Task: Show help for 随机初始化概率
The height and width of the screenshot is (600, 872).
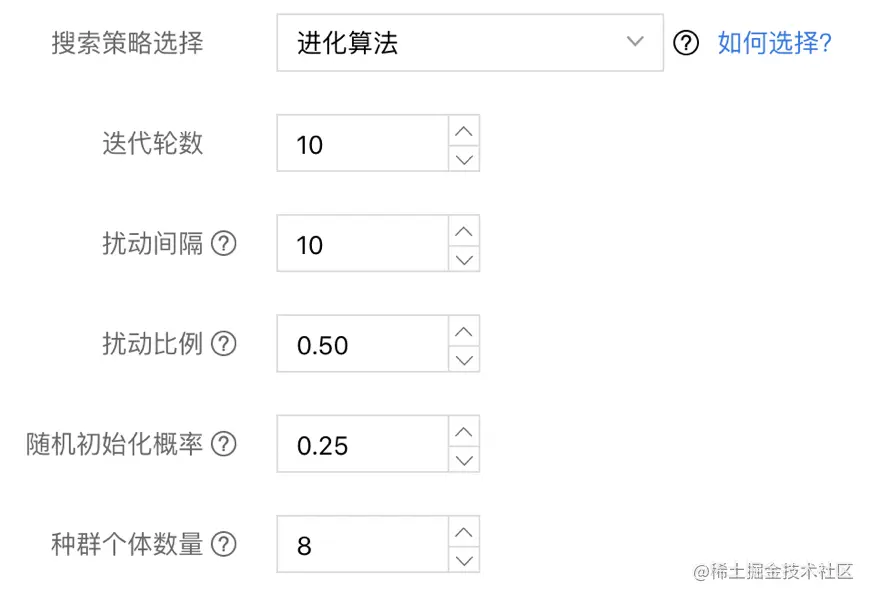Action: (224, 444)
